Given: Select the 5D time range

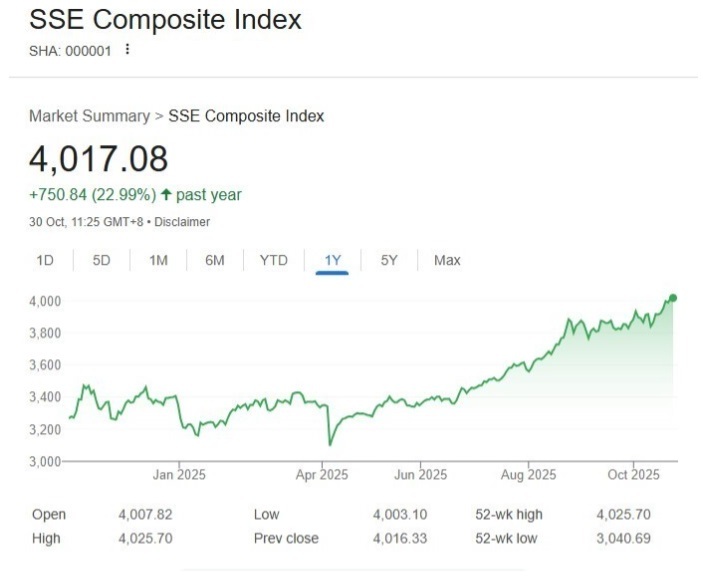Looking at the screenshot, I should [101, 260].
